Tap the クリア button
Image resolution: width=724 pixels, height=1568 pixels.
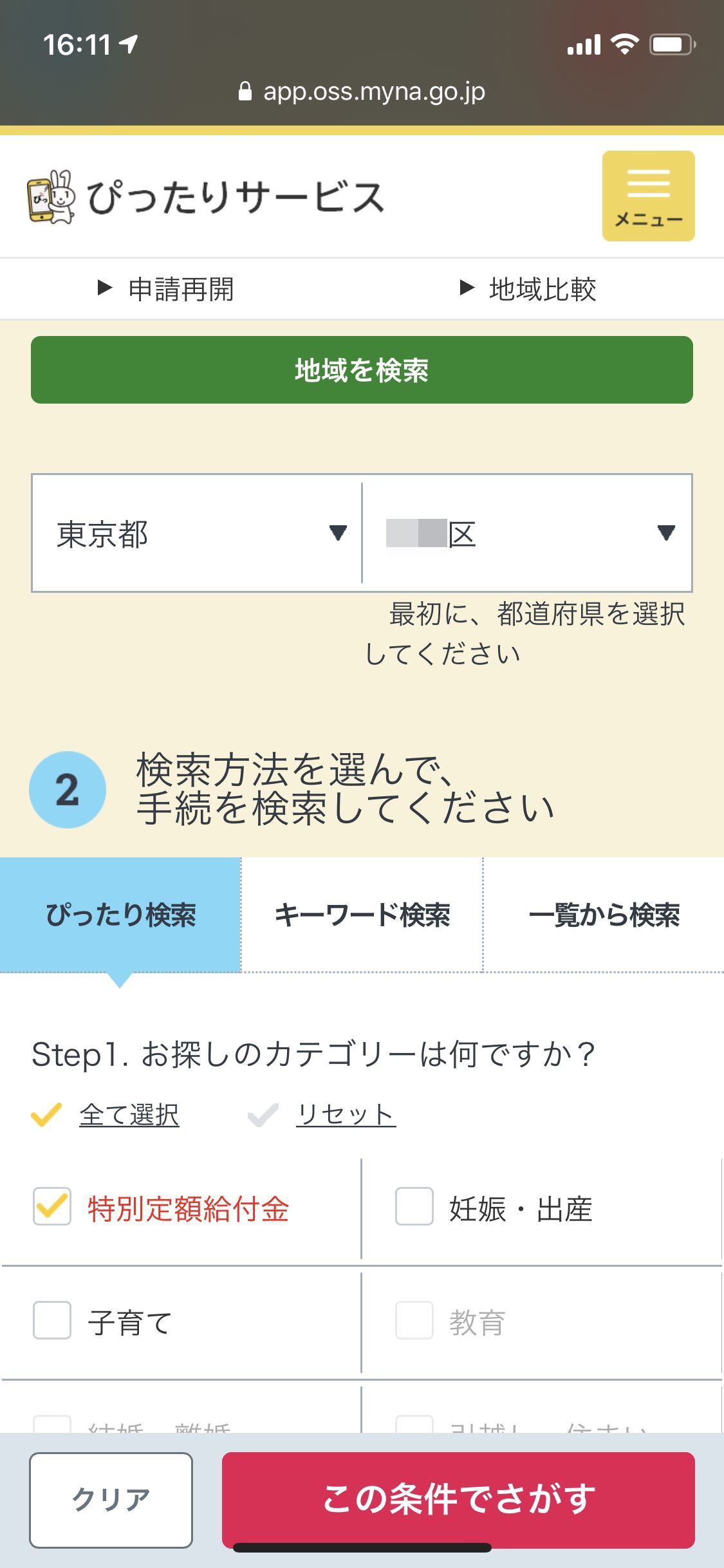(111, 1500)
